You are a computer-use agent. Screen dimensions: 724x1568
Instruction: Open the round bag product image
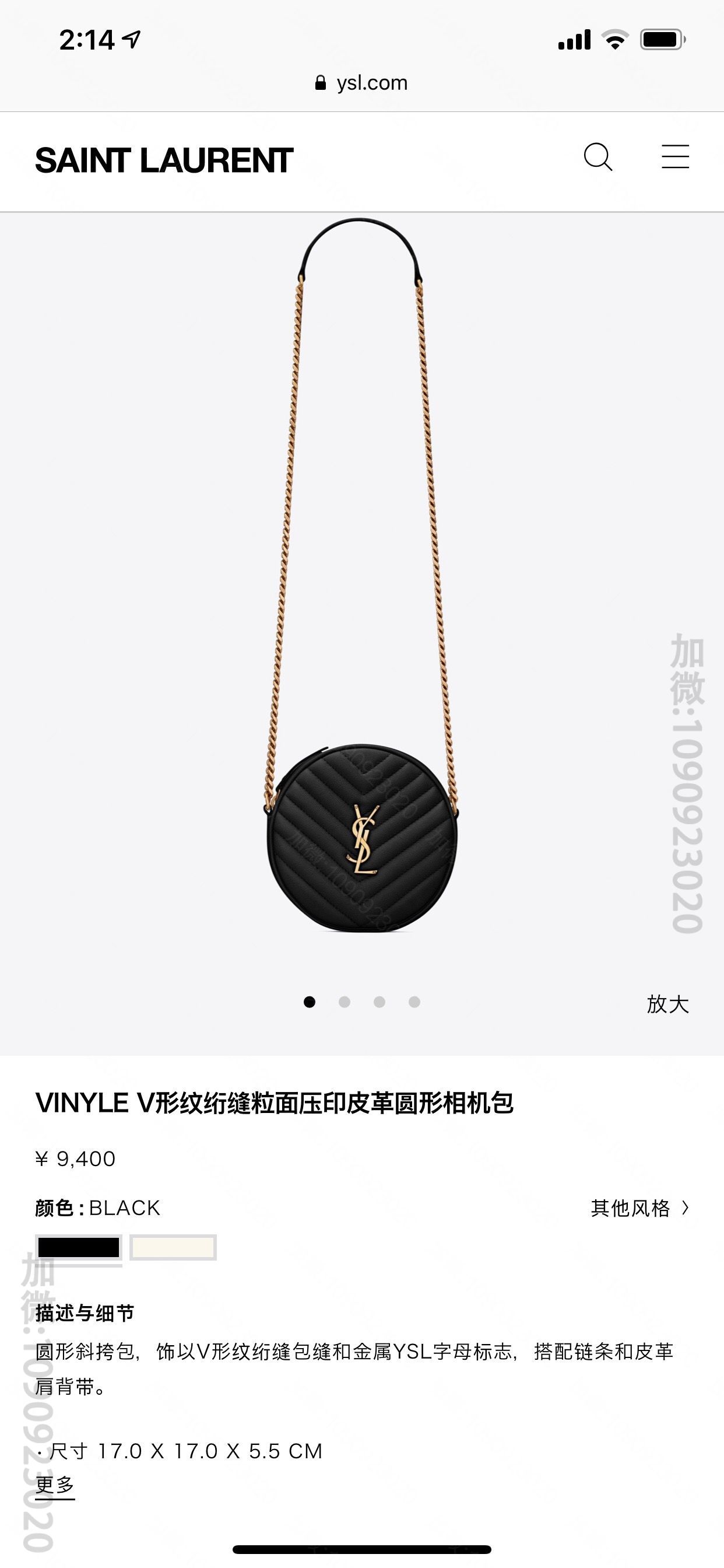point(361,837)
